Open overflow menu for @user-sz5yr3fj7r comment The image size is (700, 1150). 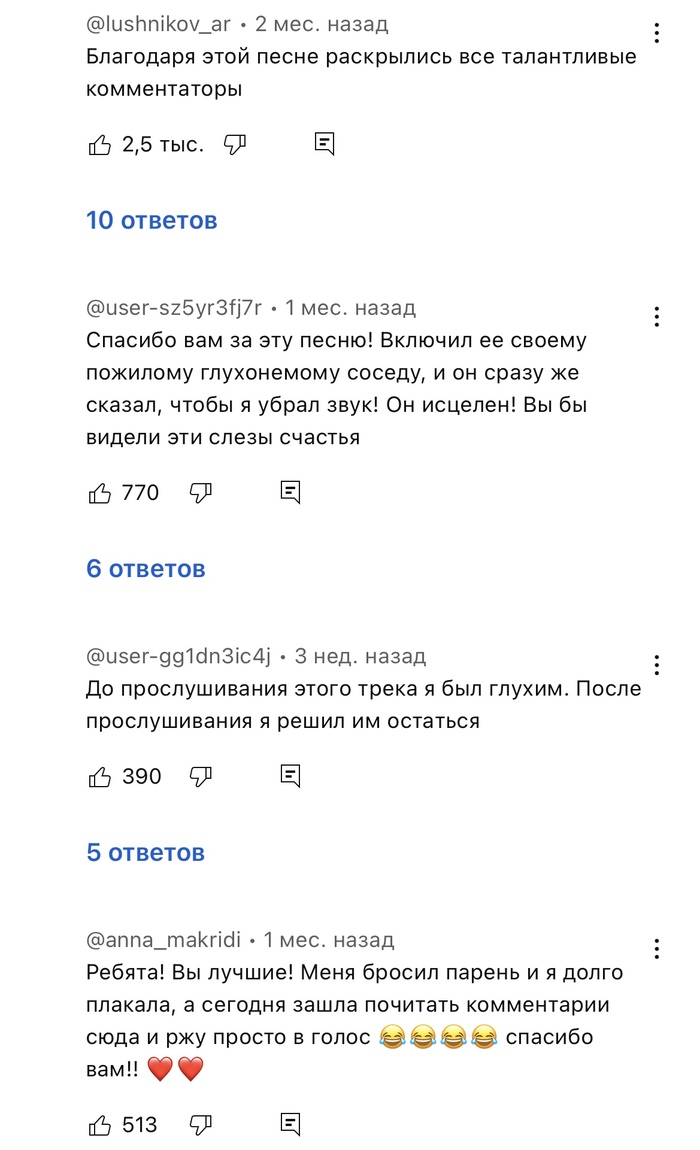pyautogui.click(x=657, y=317)
